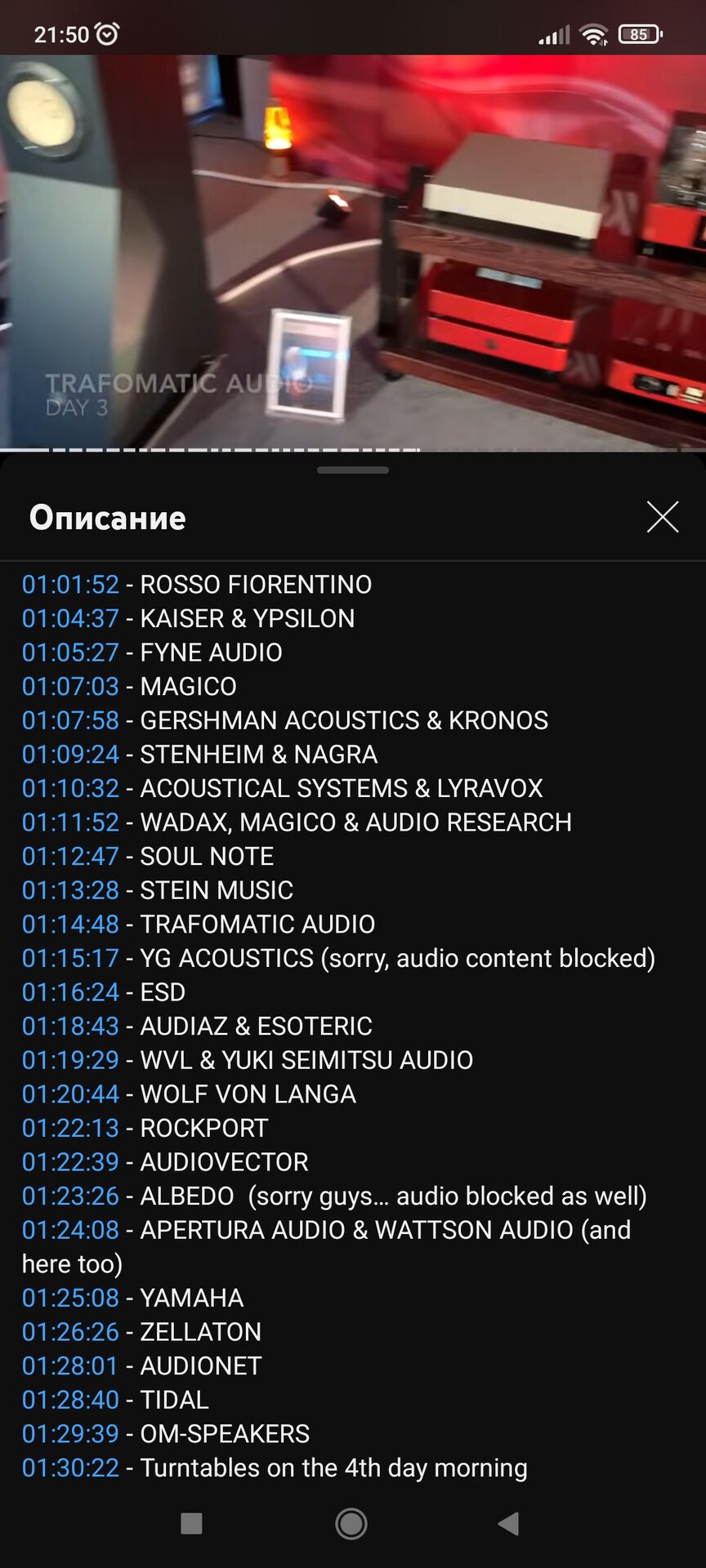Jump to 01:23:26 ALBEDO timestamp
Screen dimensions: 706x1568
click(70, 1196)
